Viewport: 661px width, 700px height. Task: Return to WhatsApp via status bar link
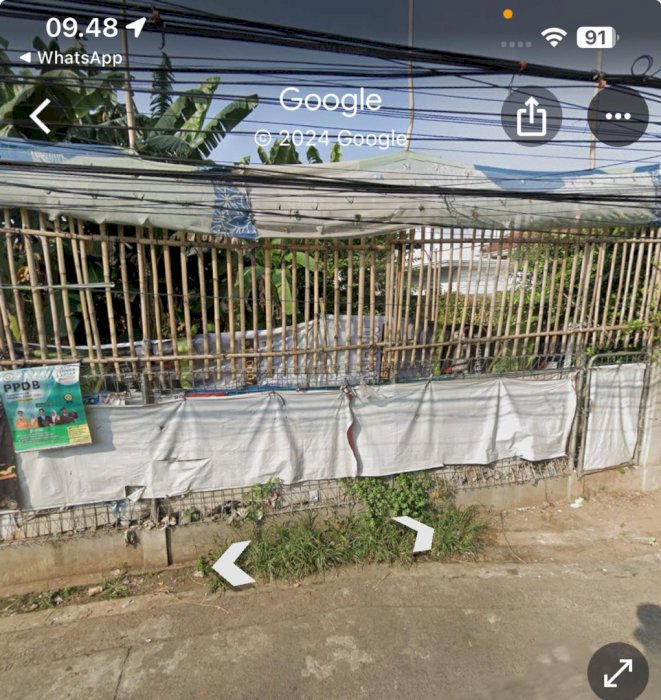click(x=71, y=58)
